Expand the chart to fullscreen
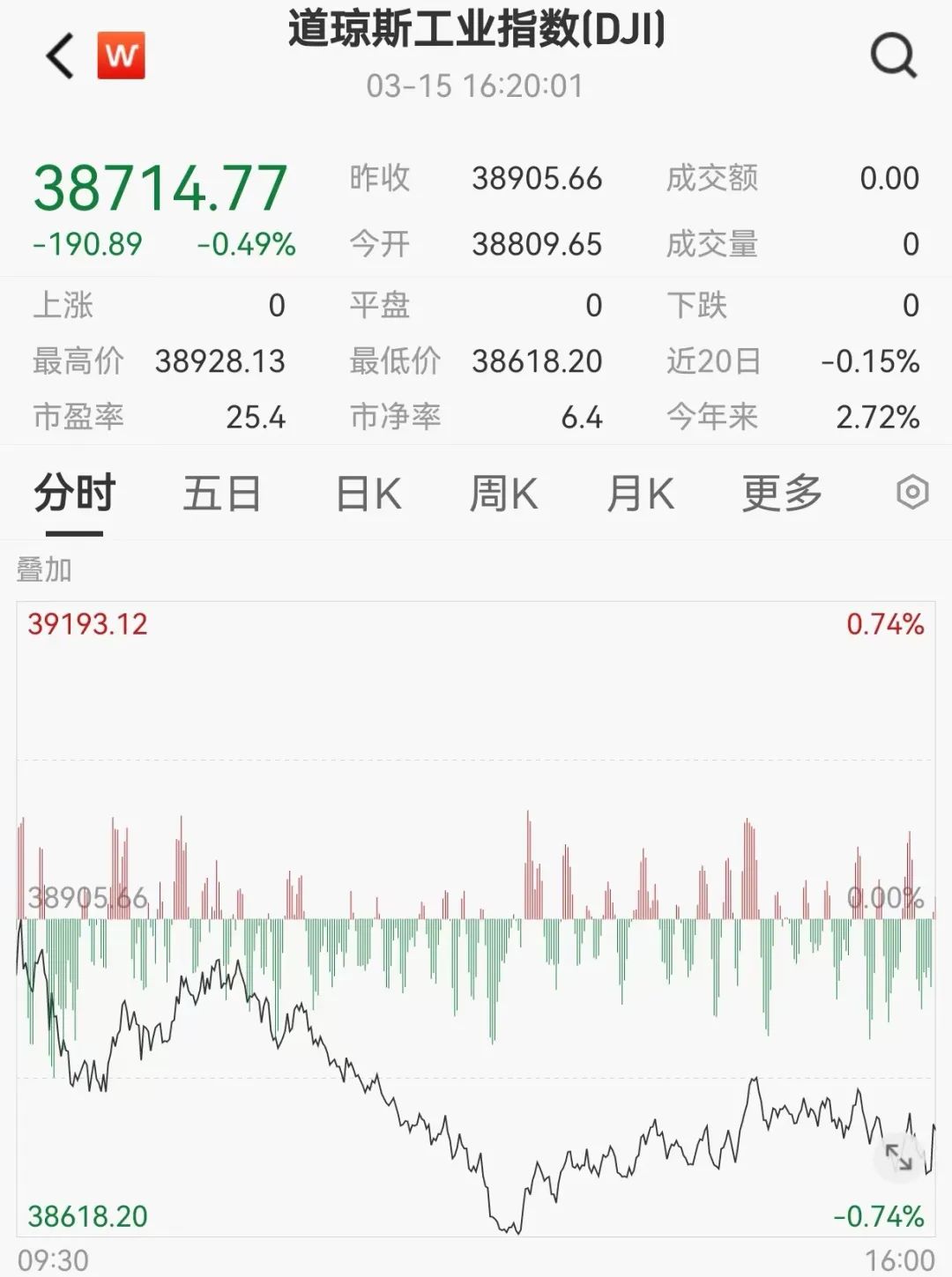The width and height of the screenshot is (952, 1277). (x=899, y=1156)
